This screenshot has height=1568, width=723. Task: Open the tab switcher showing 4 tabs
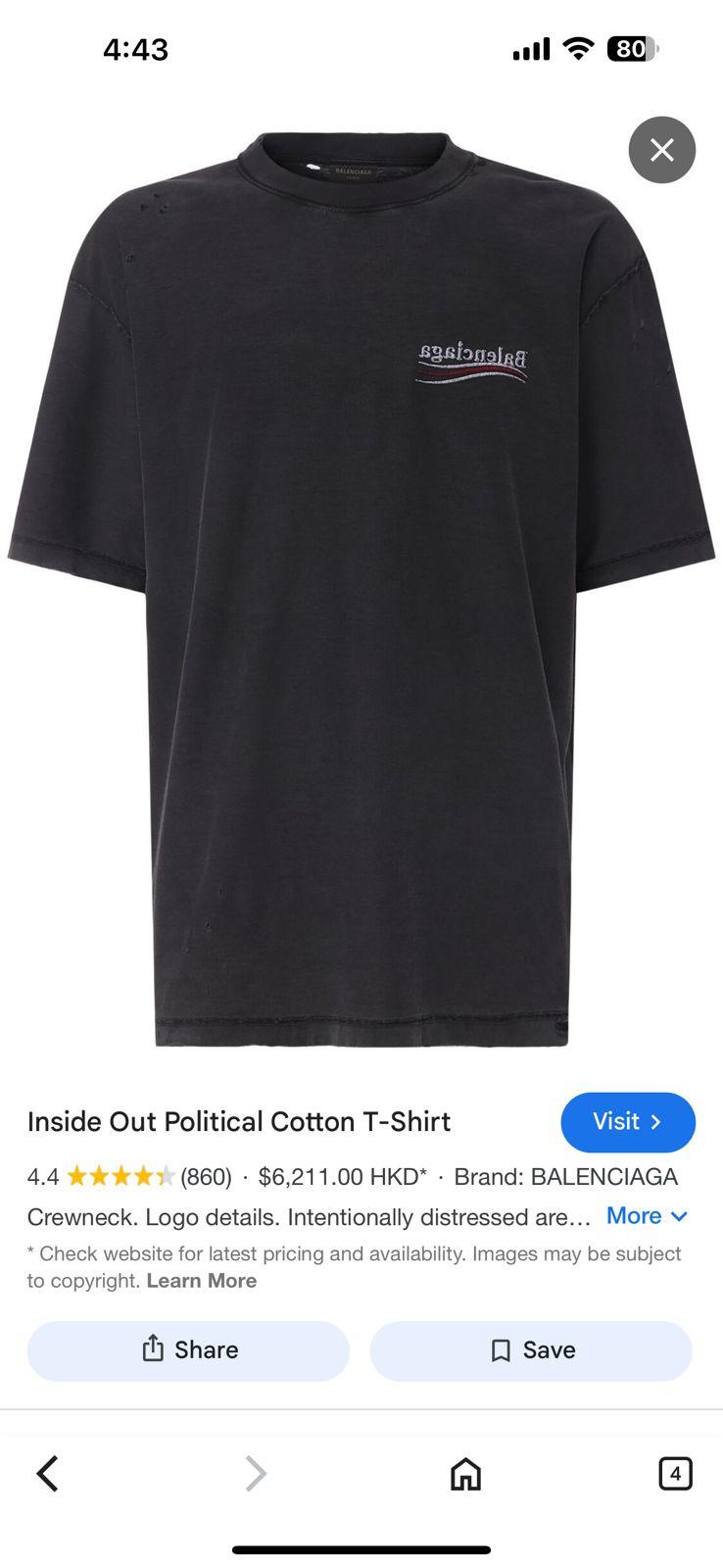click(675, 1473)
